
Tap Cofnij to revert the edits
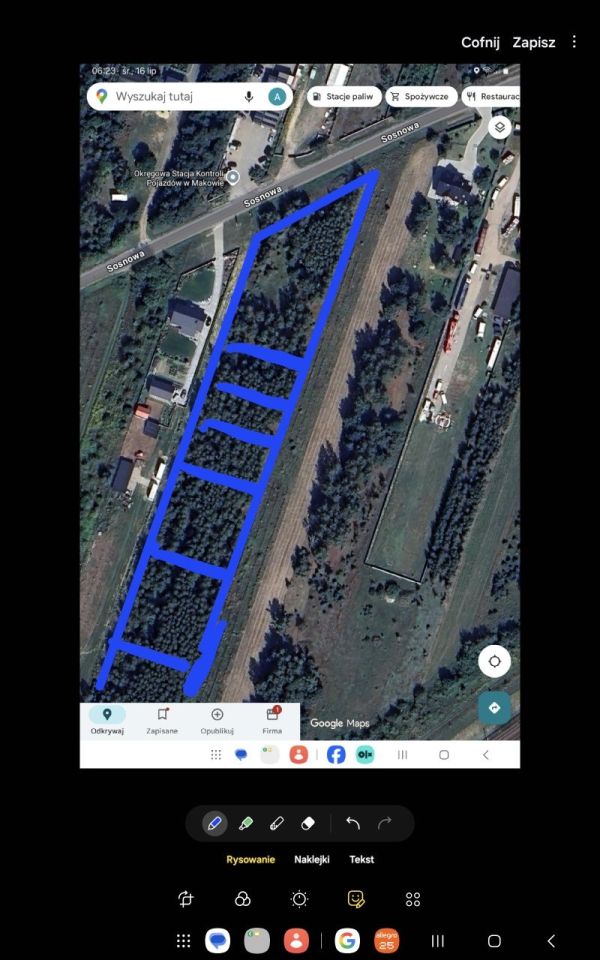click(x=484, y=42)
